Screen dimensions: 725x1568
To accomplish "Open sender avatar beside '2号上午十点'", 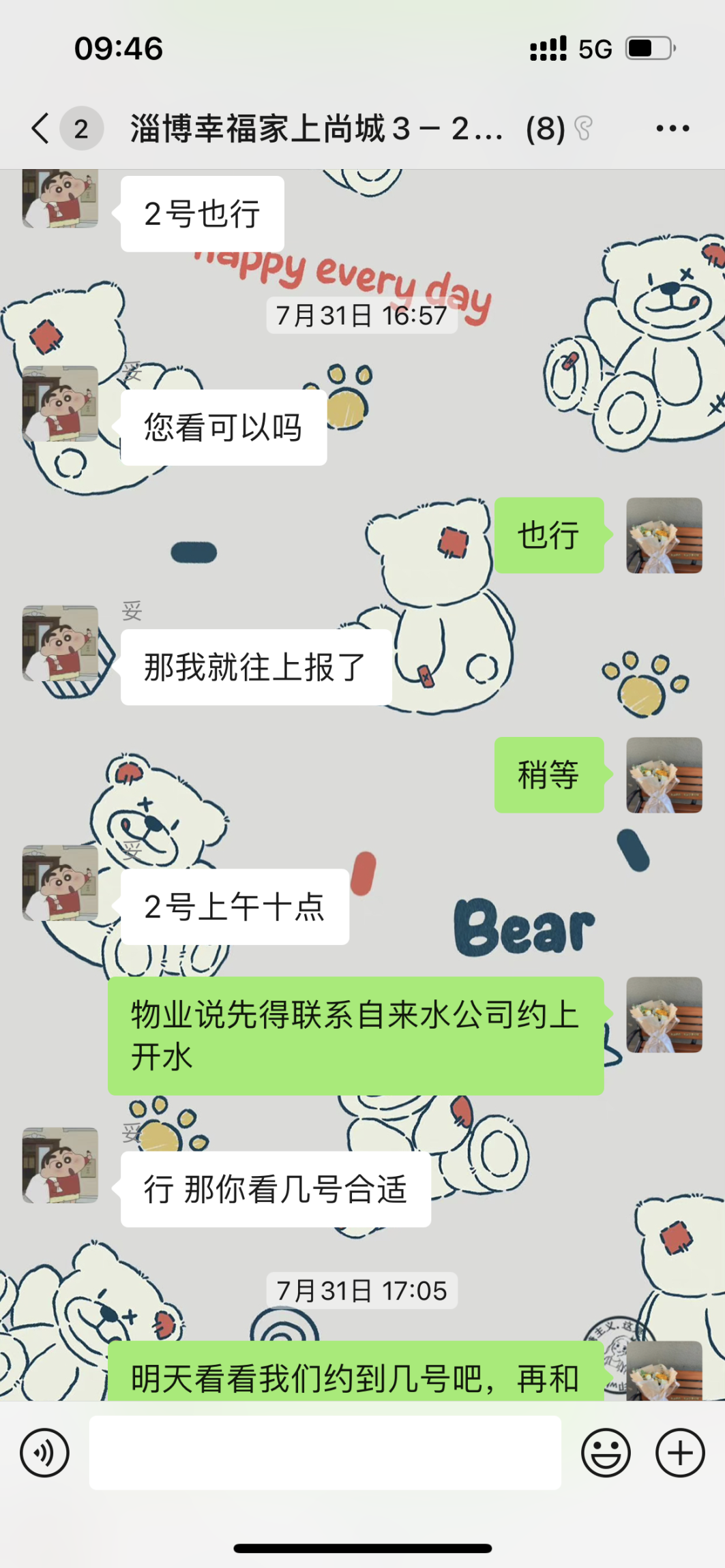I will point(60,883).
